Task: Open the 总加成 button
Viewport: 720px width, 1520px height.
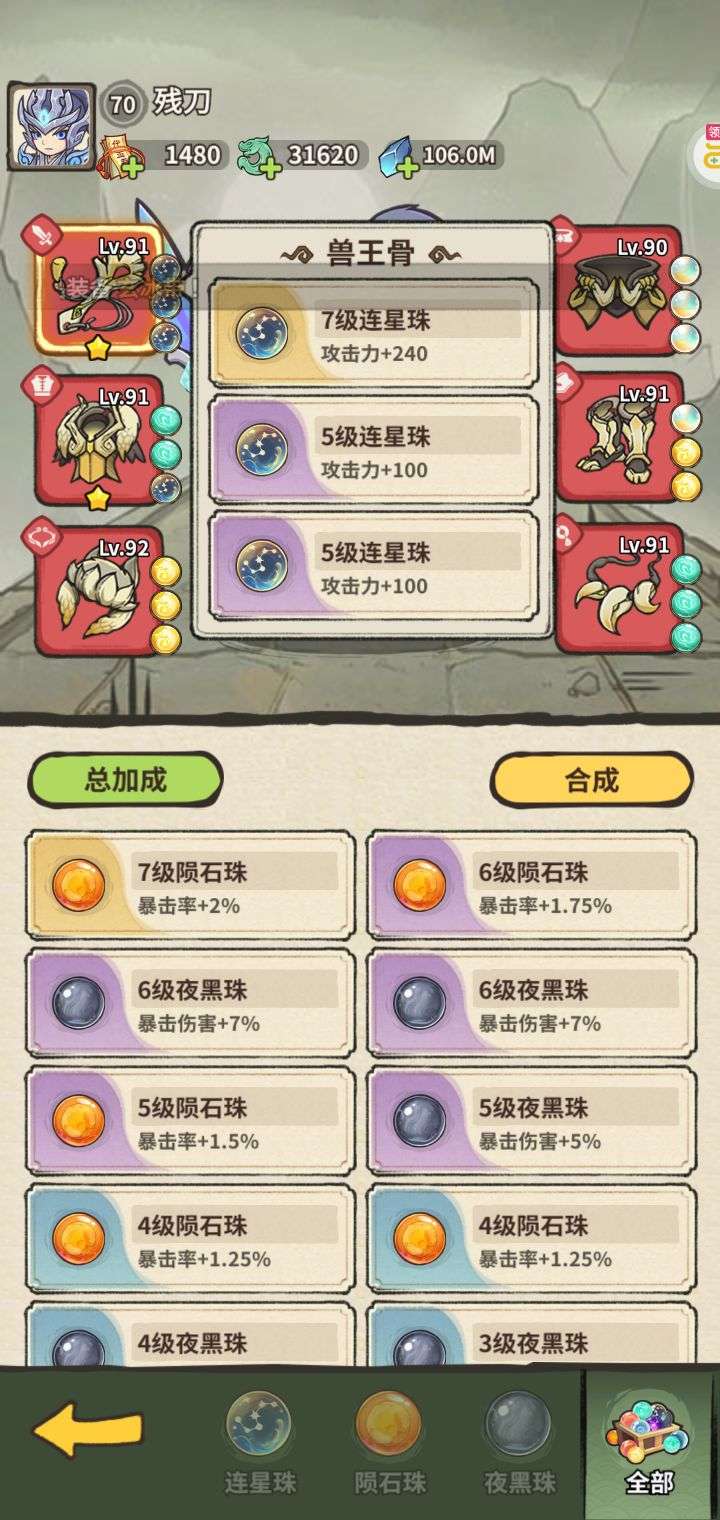Action: pos(125,779)
